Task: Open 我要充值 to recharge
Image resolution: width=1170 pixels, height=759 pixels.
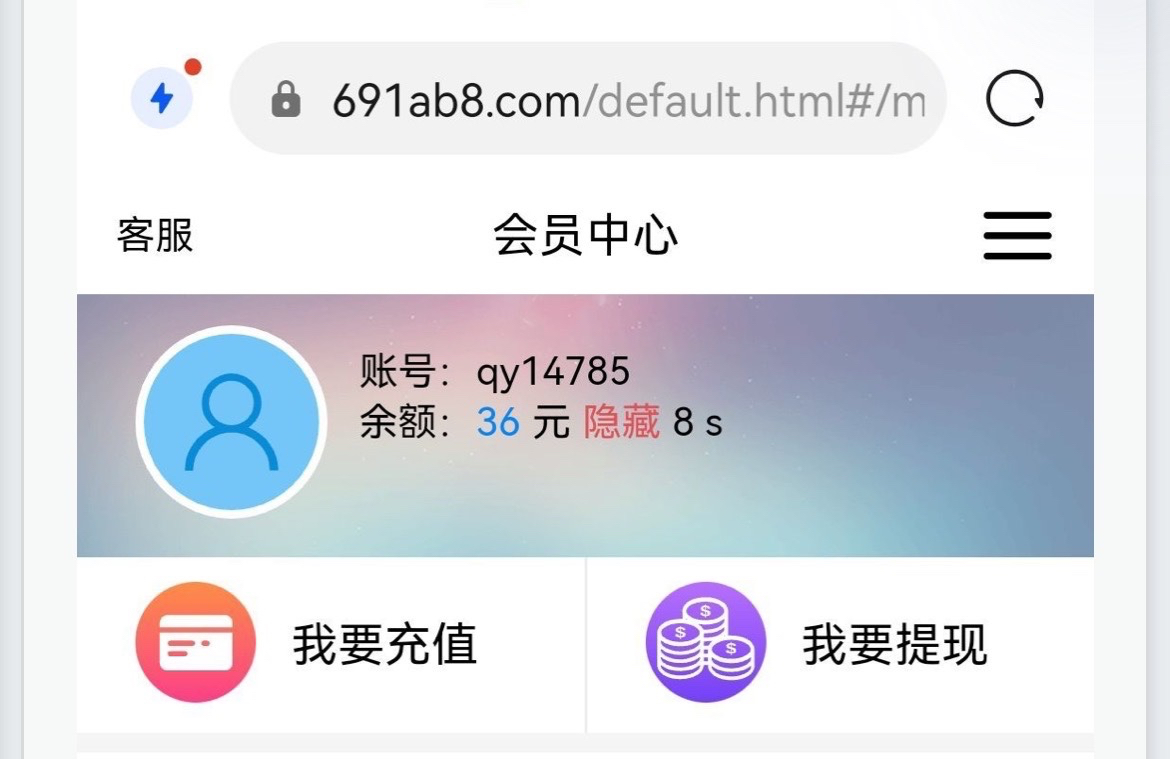Action: (x=330, y=644)
